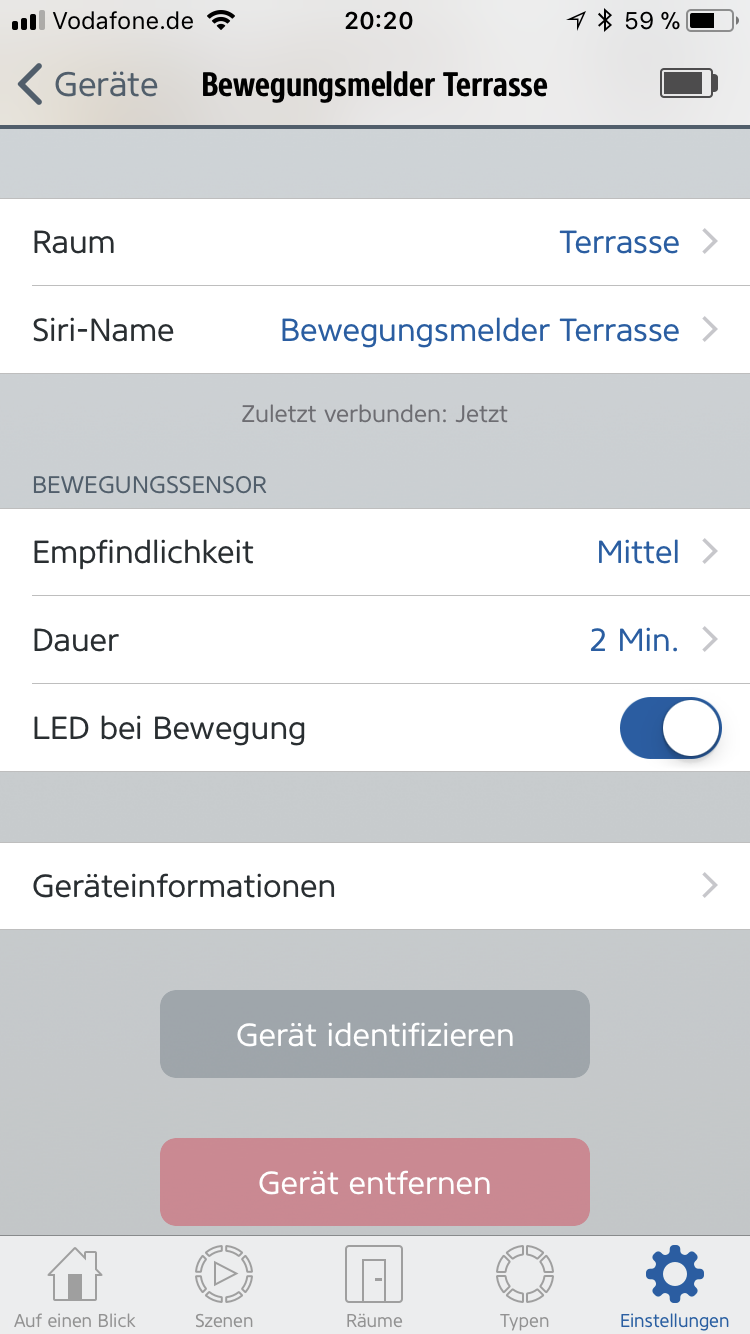Open the Dauer setting
750x1334 pixels.
[375, 640]
